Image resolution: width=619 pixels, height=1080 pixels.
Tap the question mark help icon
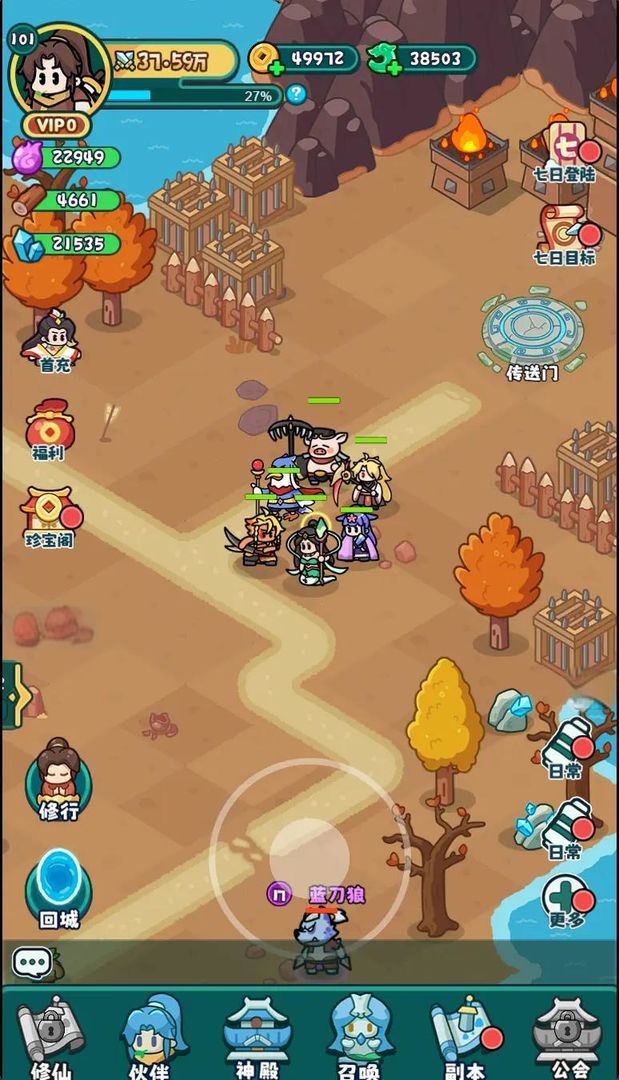pos(296,95)
